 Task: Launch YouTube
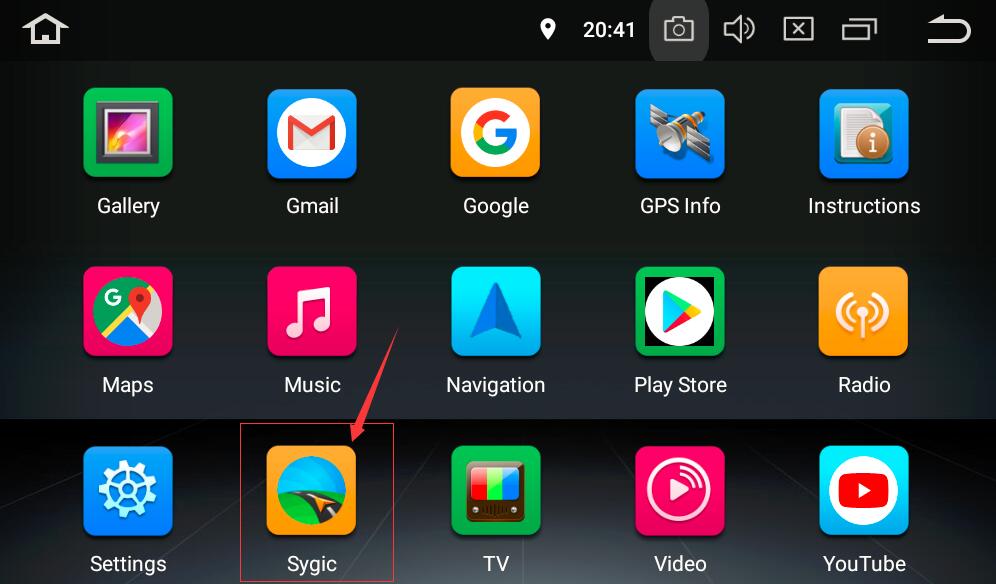pyautogui.click(x=864, y=491)
